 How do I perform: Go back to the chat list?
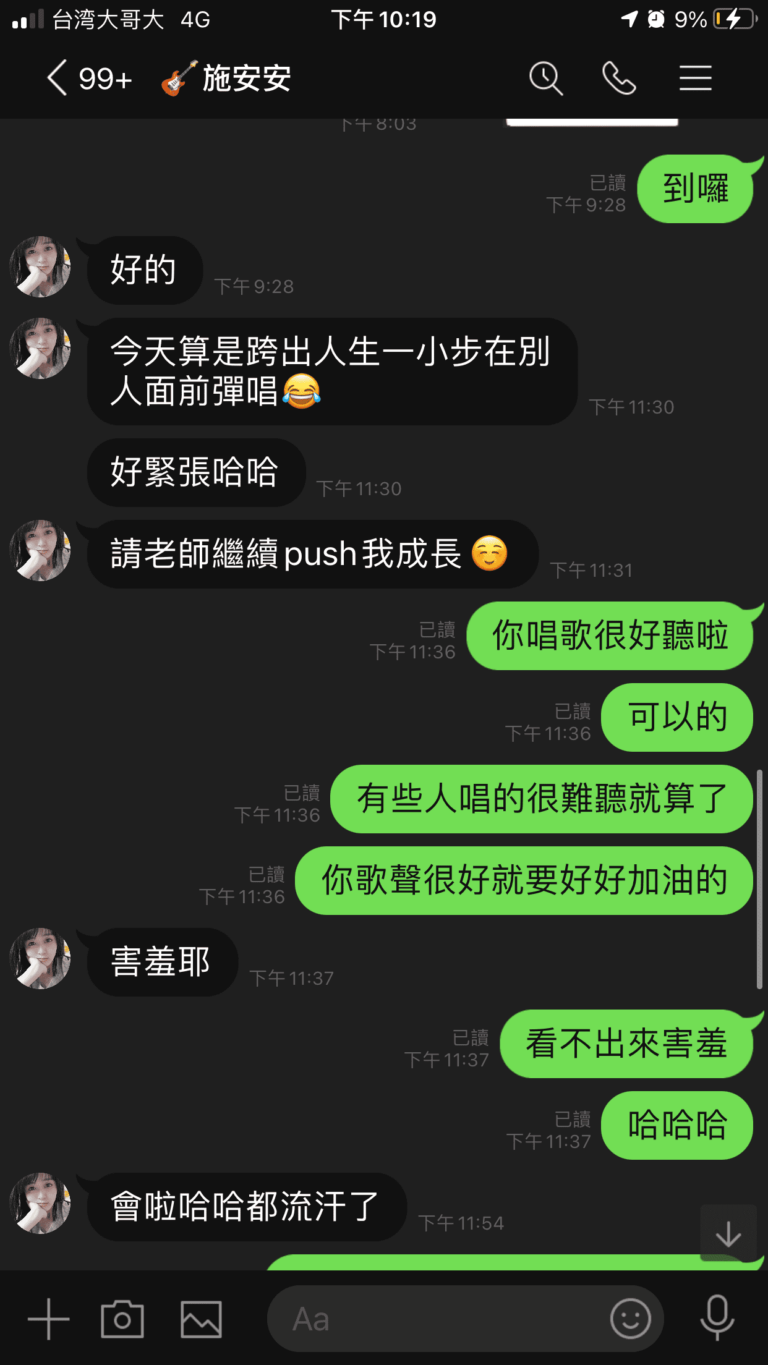click(x=58, y=78)
